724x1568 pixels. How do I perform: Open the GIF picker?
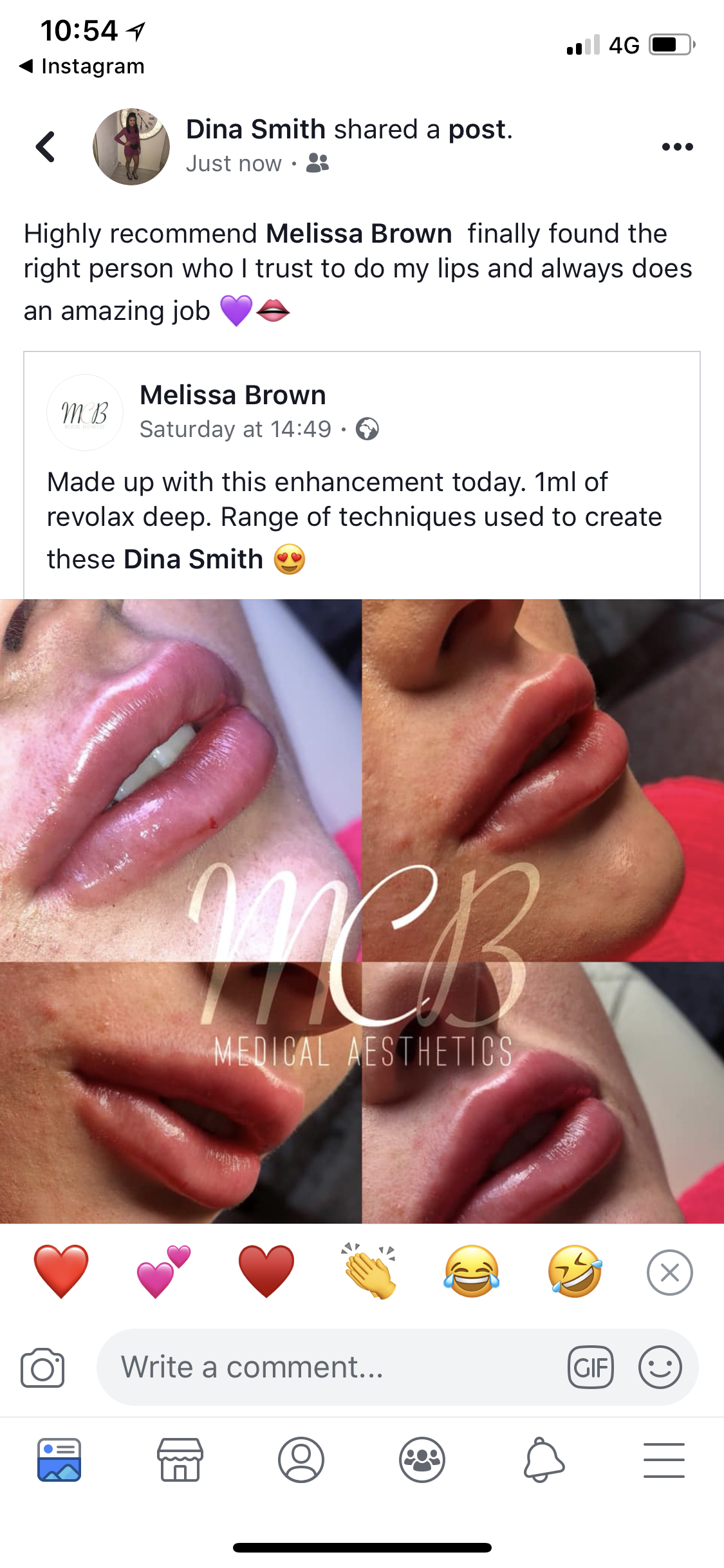pos(590,1367)
